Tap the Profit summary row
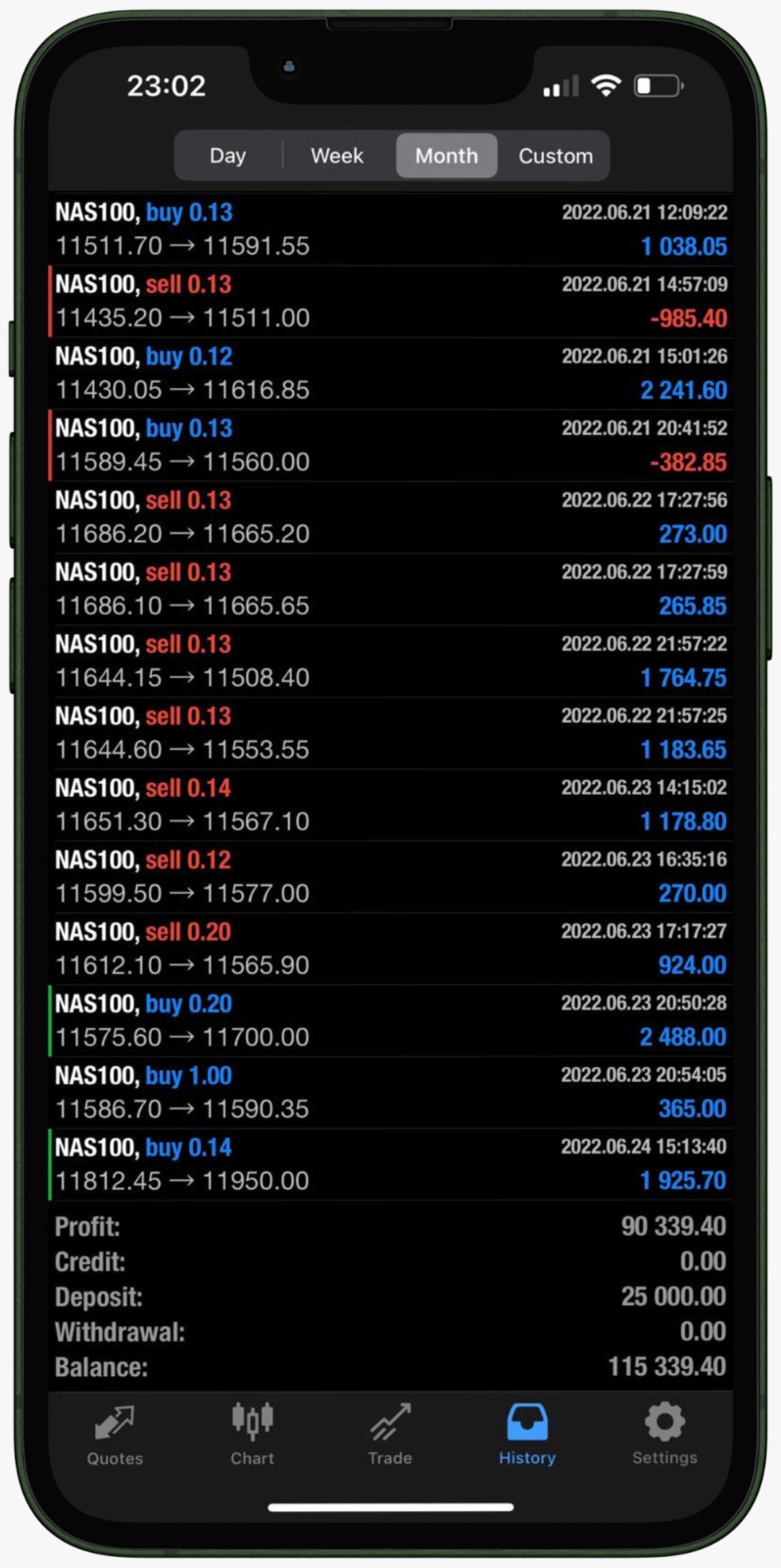Viewport: 781px width, 1568px height. (x=390, y=1226)
